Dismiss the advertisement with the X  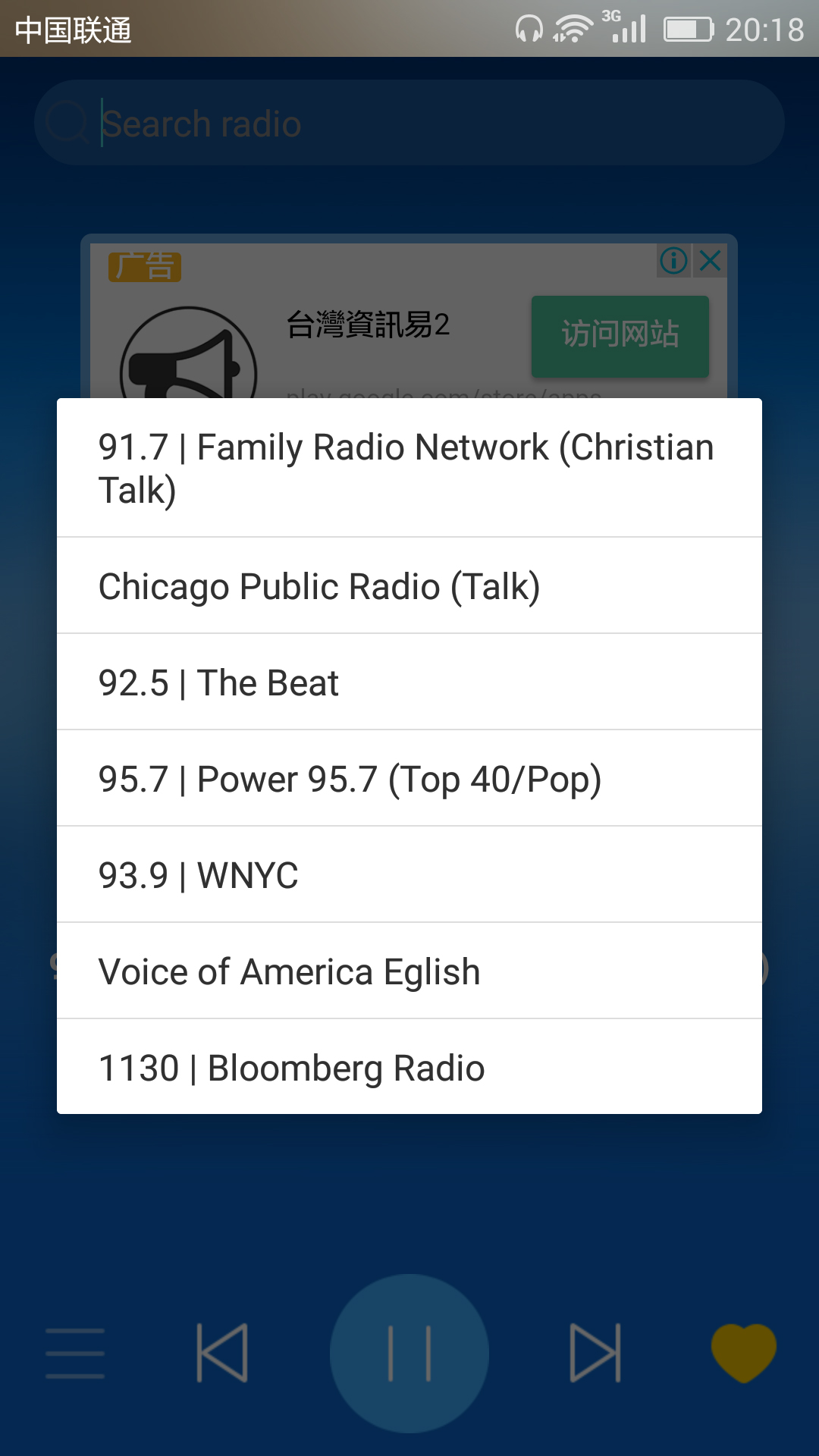point(710,261)
